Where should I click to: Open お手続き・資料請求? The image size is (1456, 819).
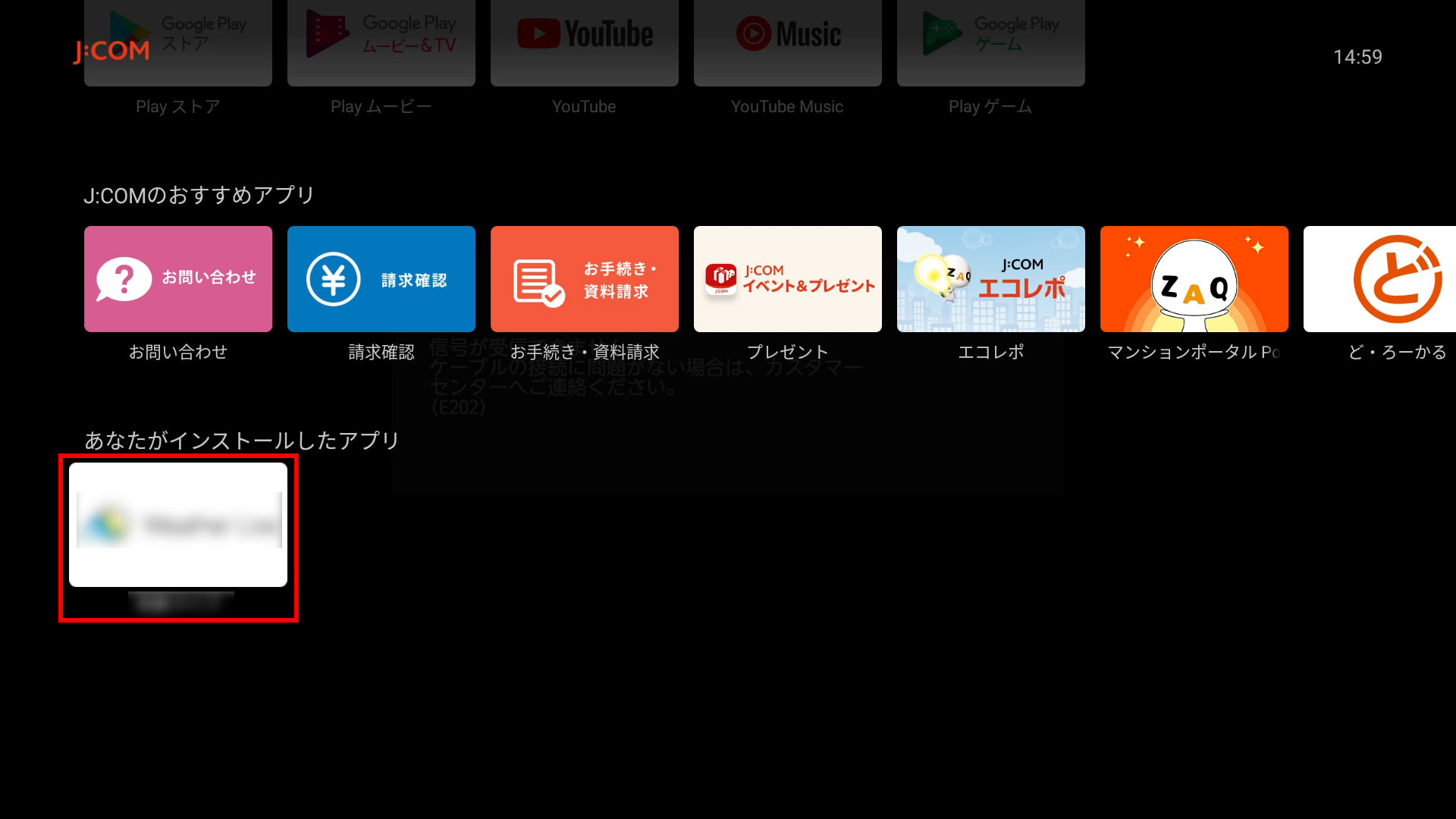(x=585, y=279)
